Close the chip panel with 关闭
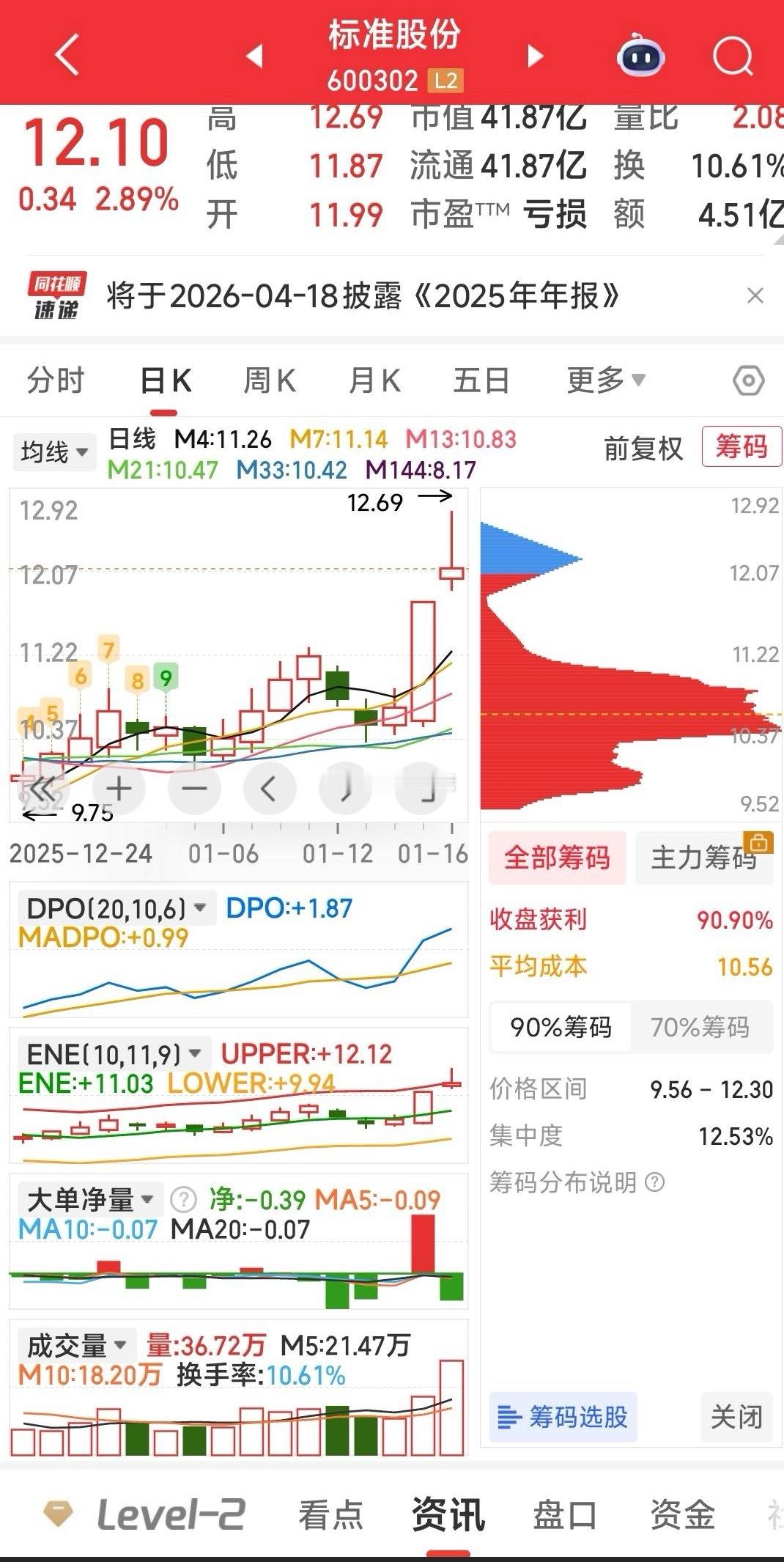 pos(736,1417)
